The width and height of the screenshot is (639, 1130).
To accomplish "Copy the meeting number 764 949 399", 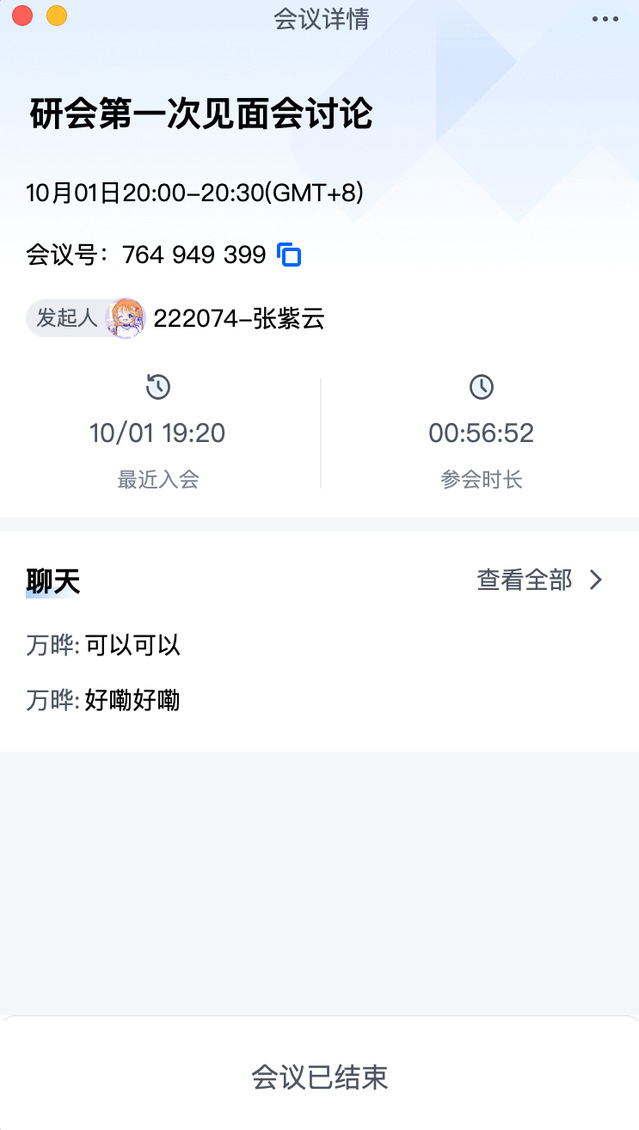I will pos(289,255).
